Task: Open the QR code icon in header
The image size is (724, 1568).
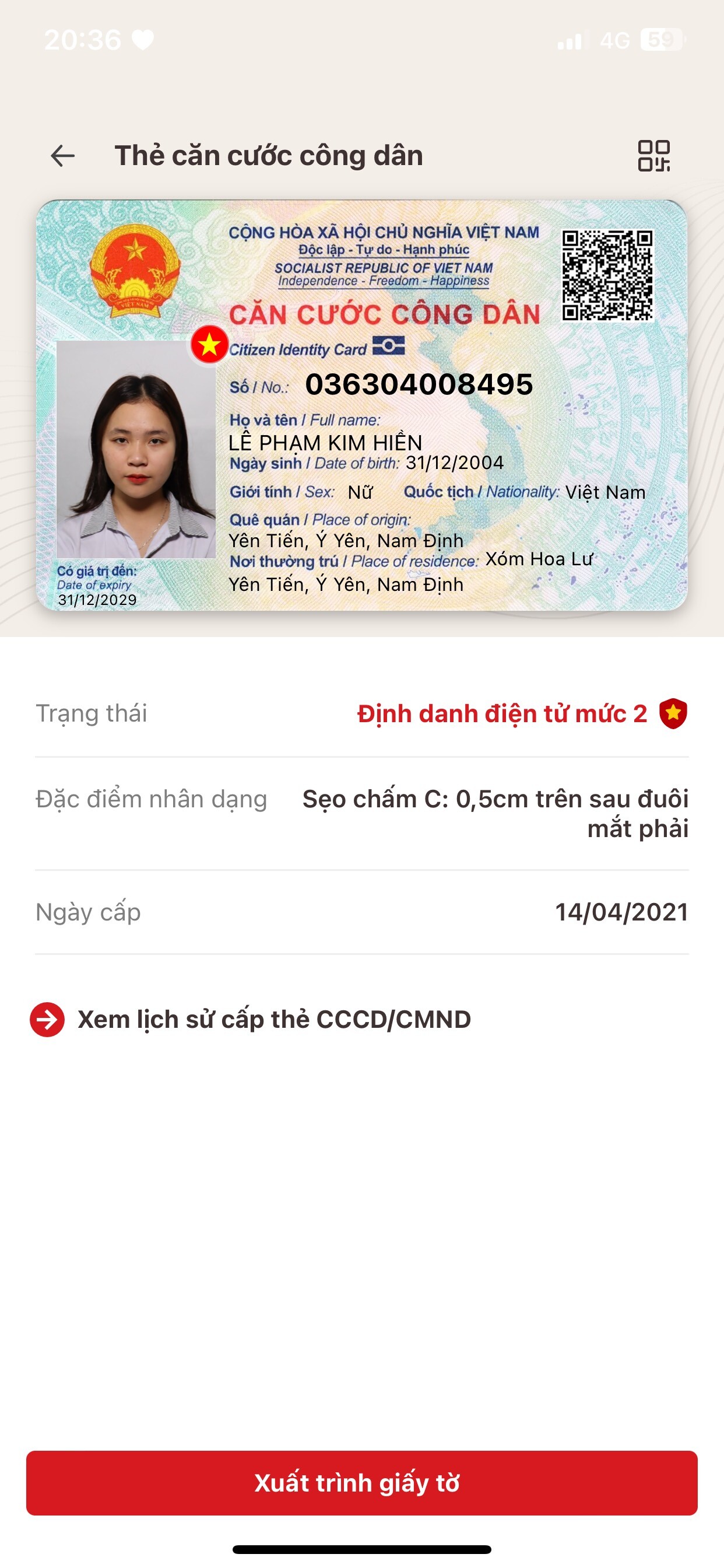Action: tap(653, 156)
